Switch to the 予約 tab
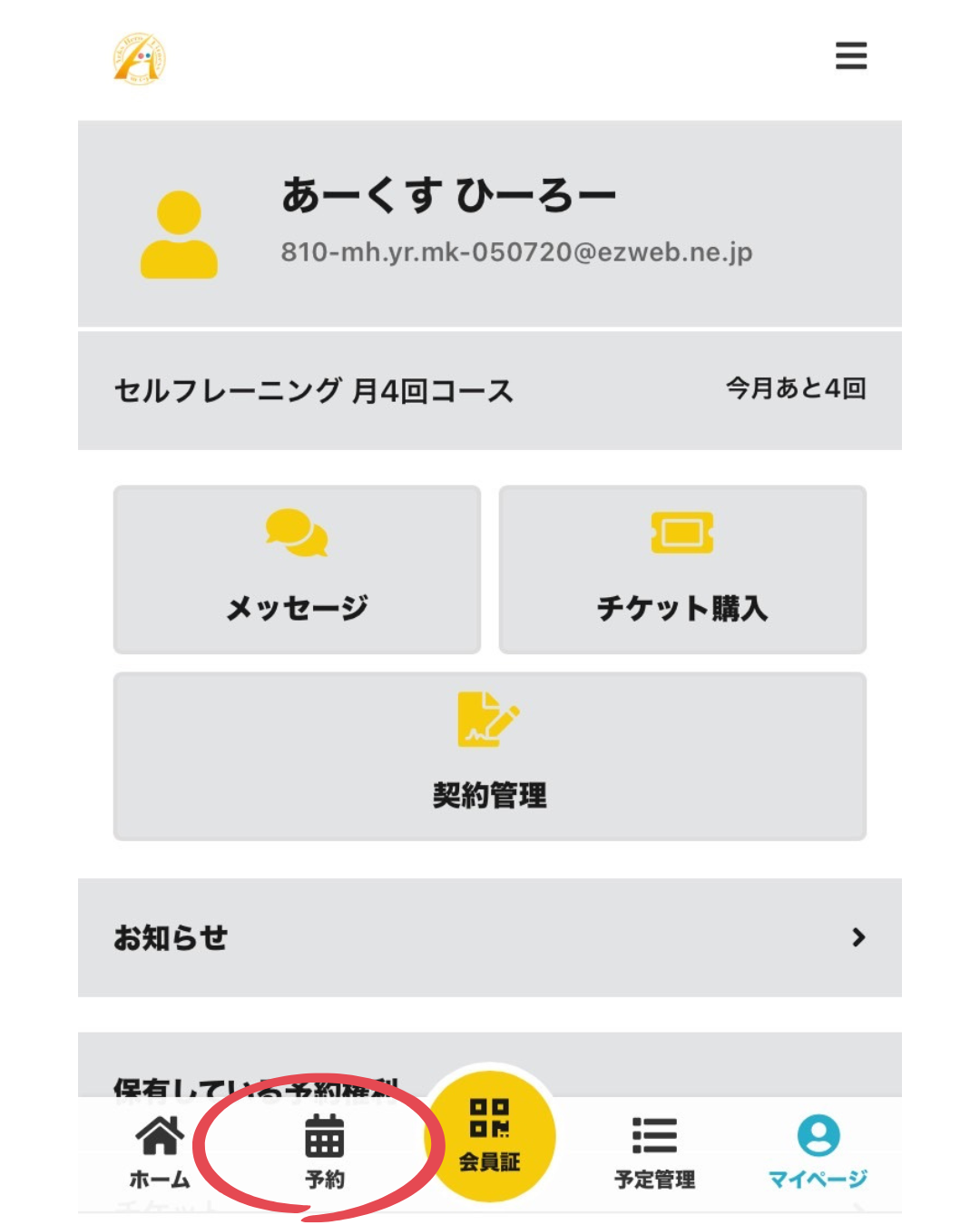The image size is (980, 1225). [x=324, y=1151]
